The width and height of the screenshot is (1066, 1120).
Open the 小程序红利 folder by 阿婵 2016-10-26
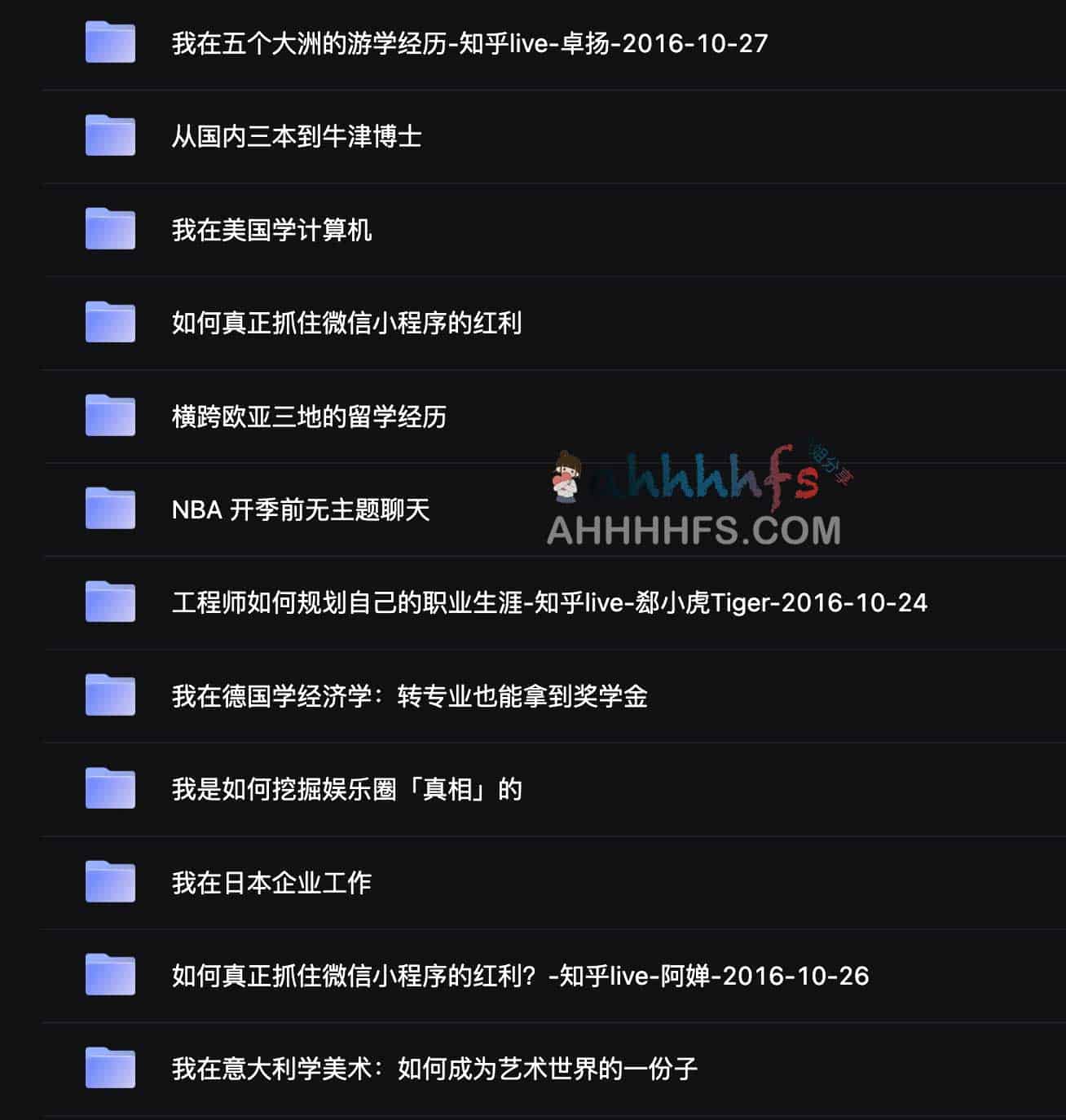[519, 976]
